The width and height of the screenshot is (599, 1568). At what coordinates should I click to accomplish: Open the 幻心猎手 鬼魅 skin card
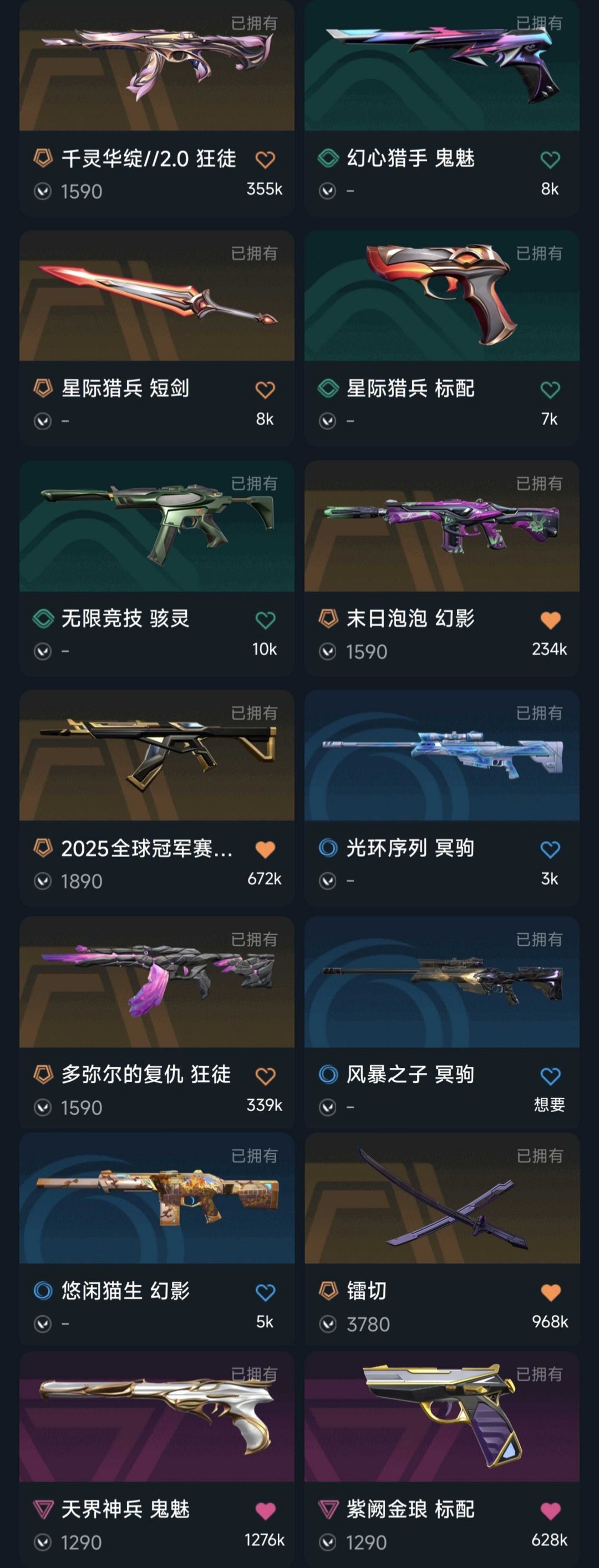tap(442, 108)
